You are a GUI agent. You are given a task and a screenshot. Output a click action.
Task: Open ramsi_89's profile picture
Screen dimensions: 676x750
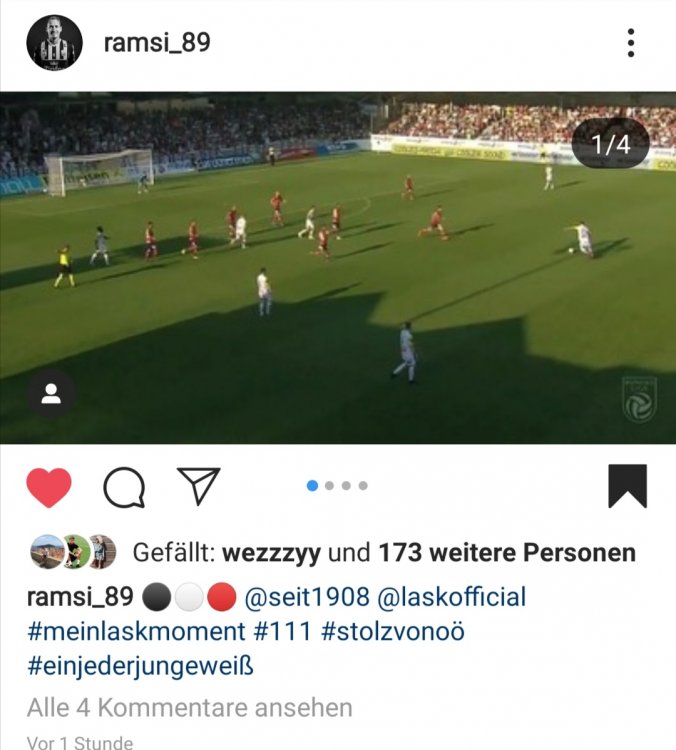[x=54, y=43]
